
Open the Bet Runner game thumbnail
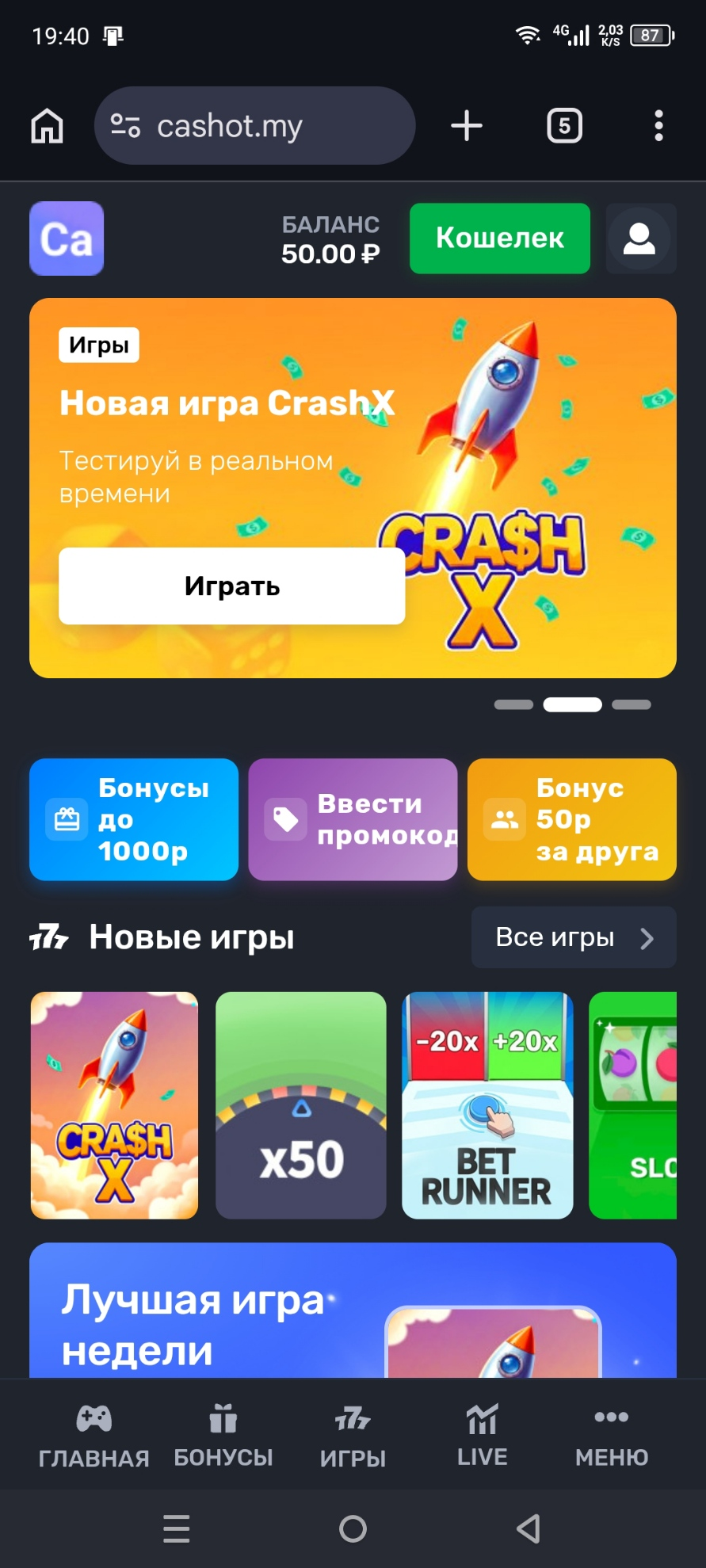coord(487,1104)
